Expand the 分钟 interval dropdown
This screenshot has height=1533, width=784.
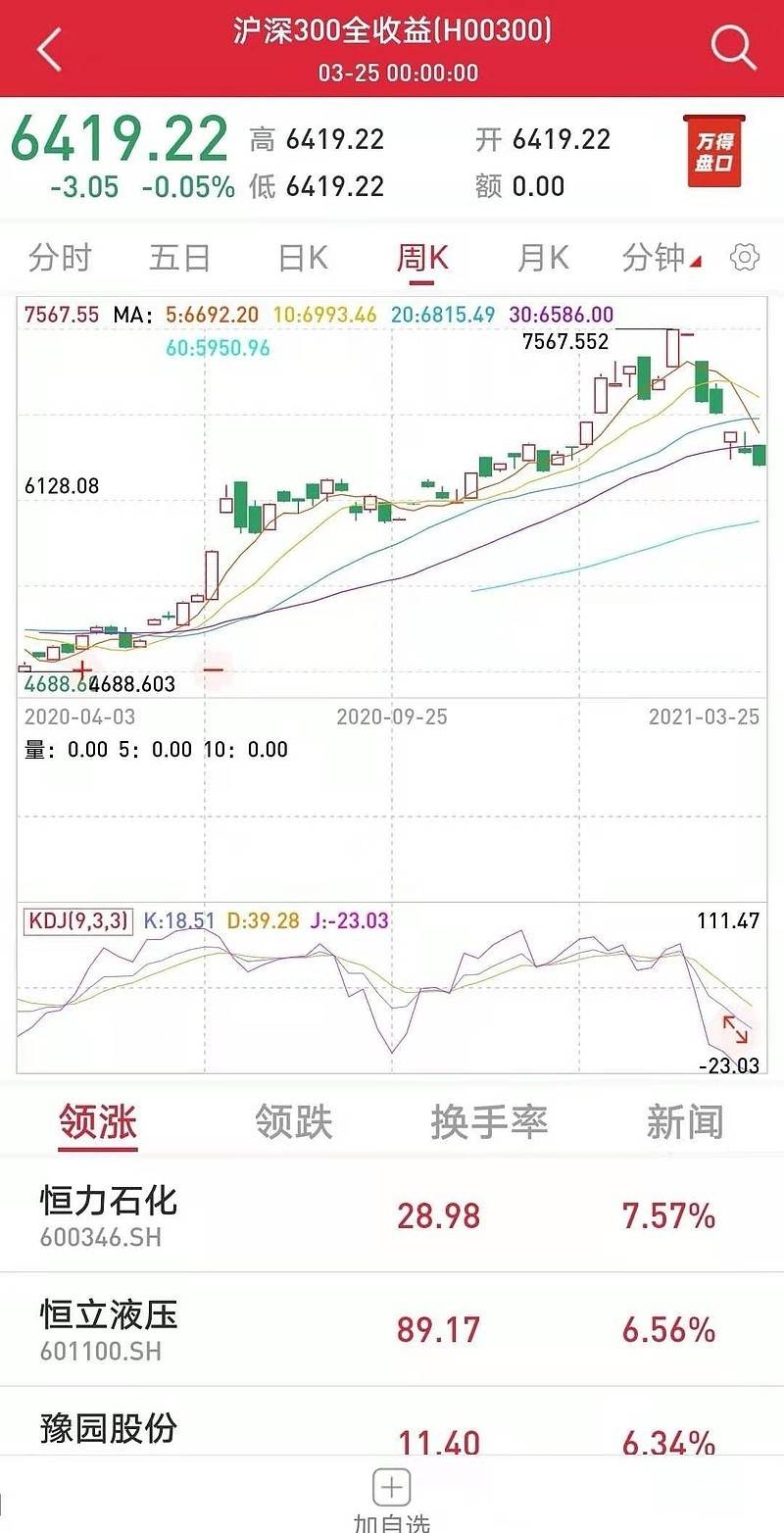coord(661,258)
